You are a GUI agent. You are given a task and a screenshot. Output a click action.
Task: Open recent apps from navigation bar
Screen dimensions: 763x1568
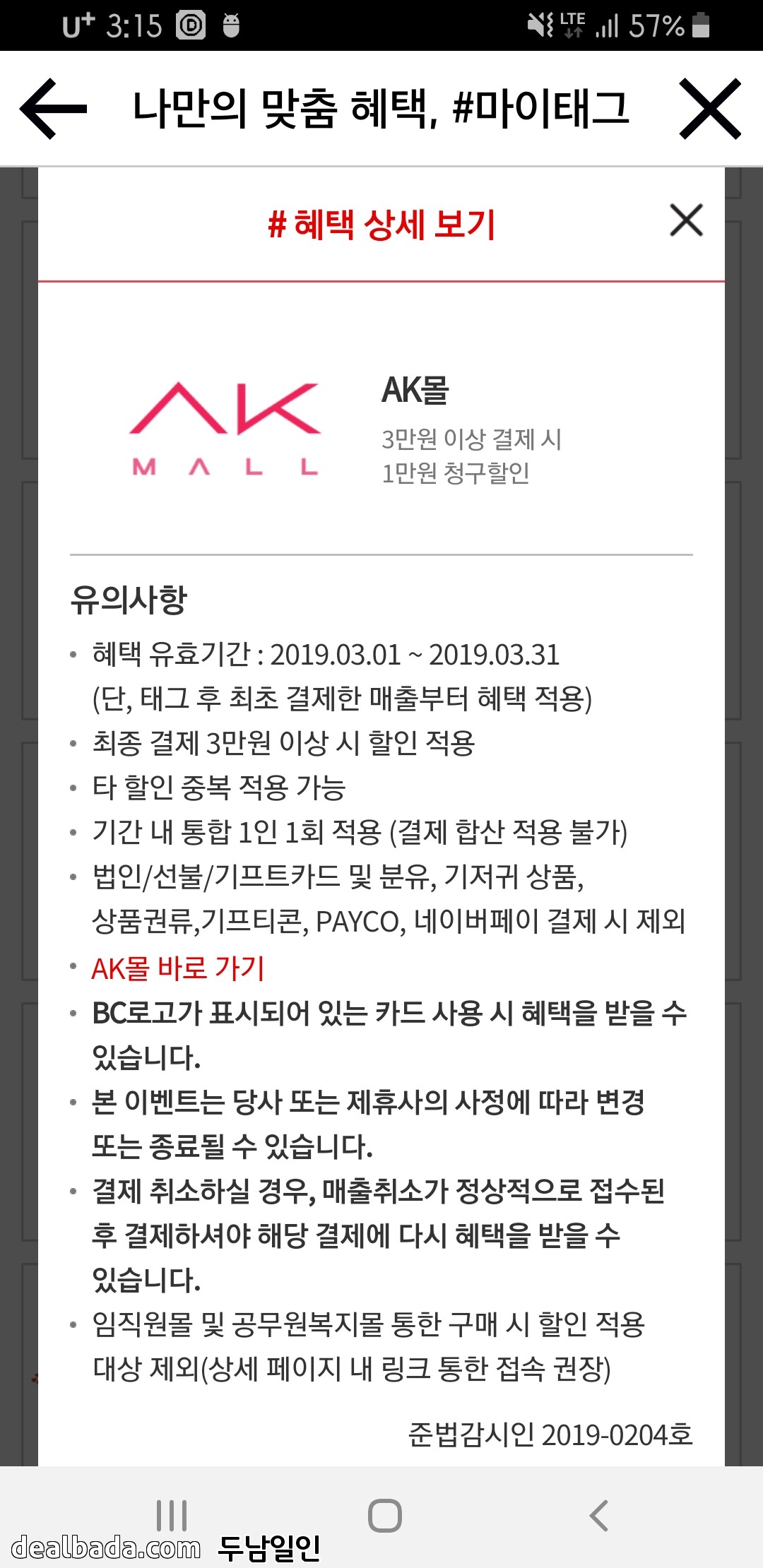click(172, 1516)
